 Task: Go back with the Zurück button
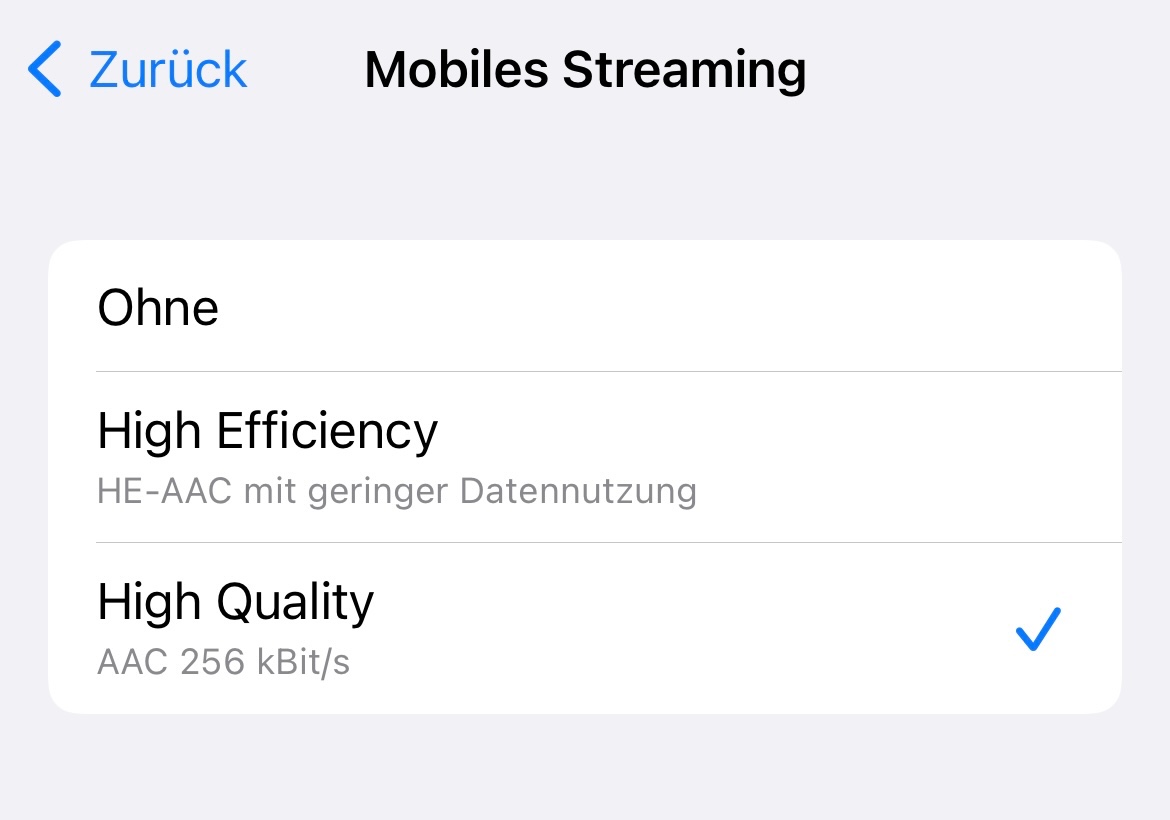140,70
